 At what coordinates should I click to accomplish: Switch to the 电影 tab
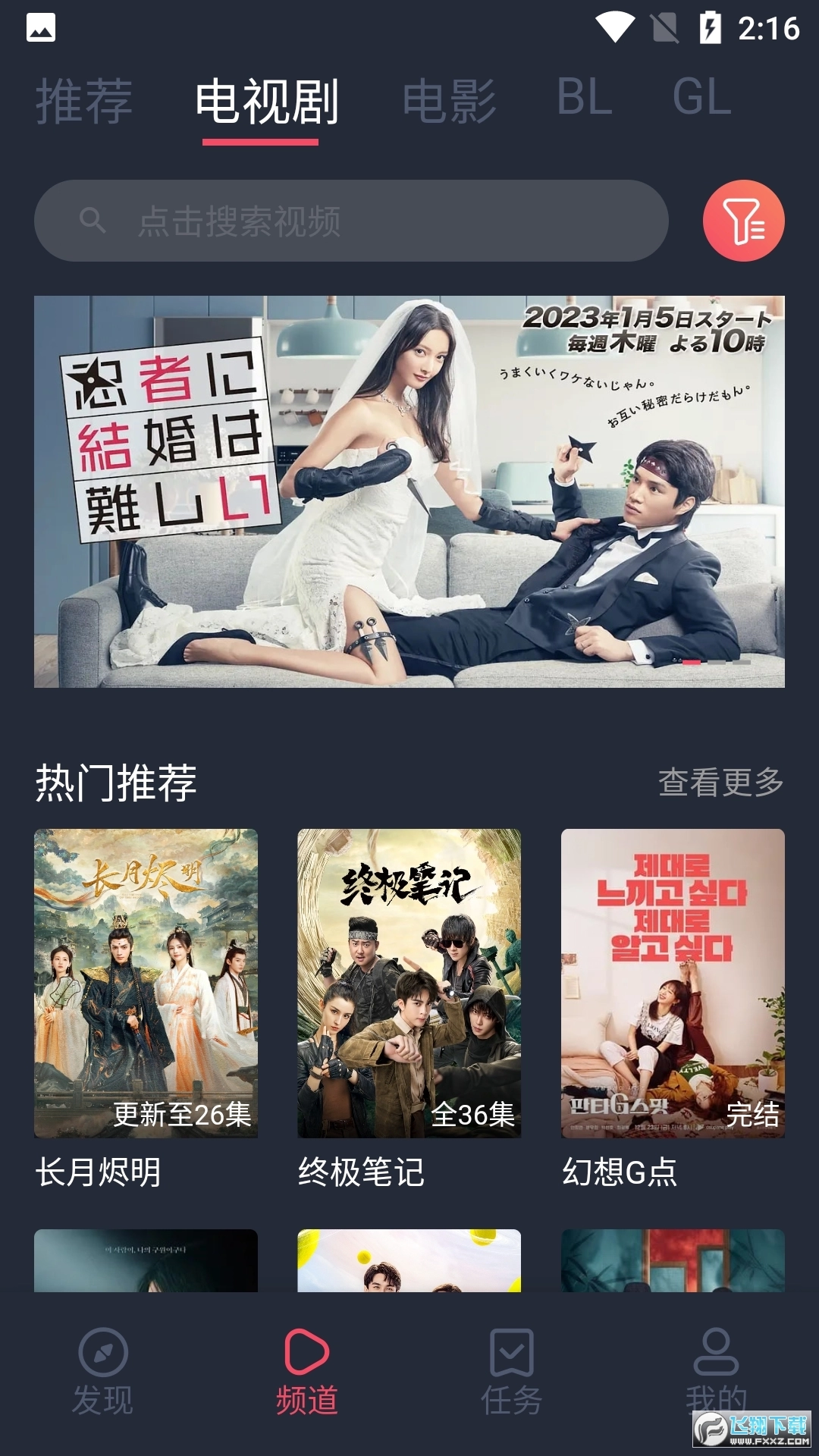[x=449, y=101]
